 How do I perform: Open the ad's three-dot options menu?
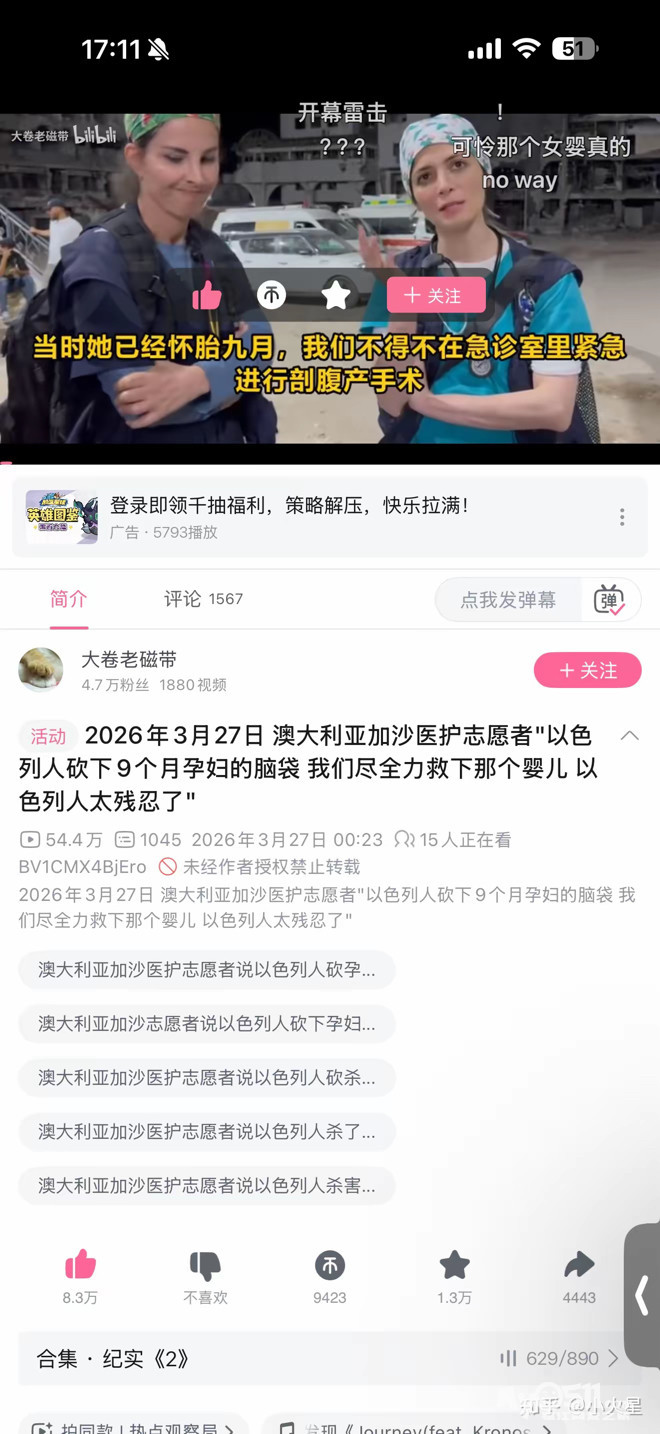pyautogui.click(x=622, y=517)
